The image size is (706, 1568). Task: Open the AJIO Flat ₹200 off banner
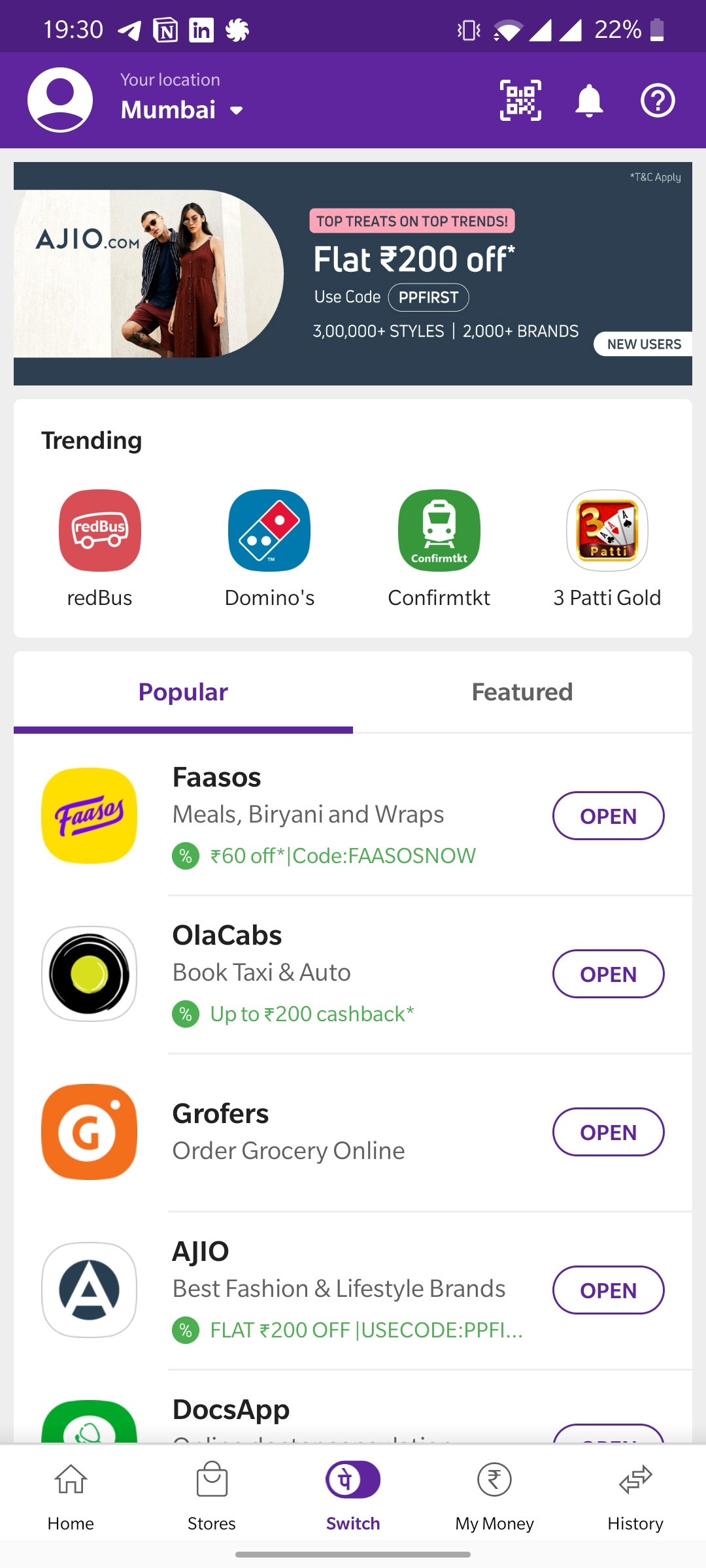pos(353,274)
